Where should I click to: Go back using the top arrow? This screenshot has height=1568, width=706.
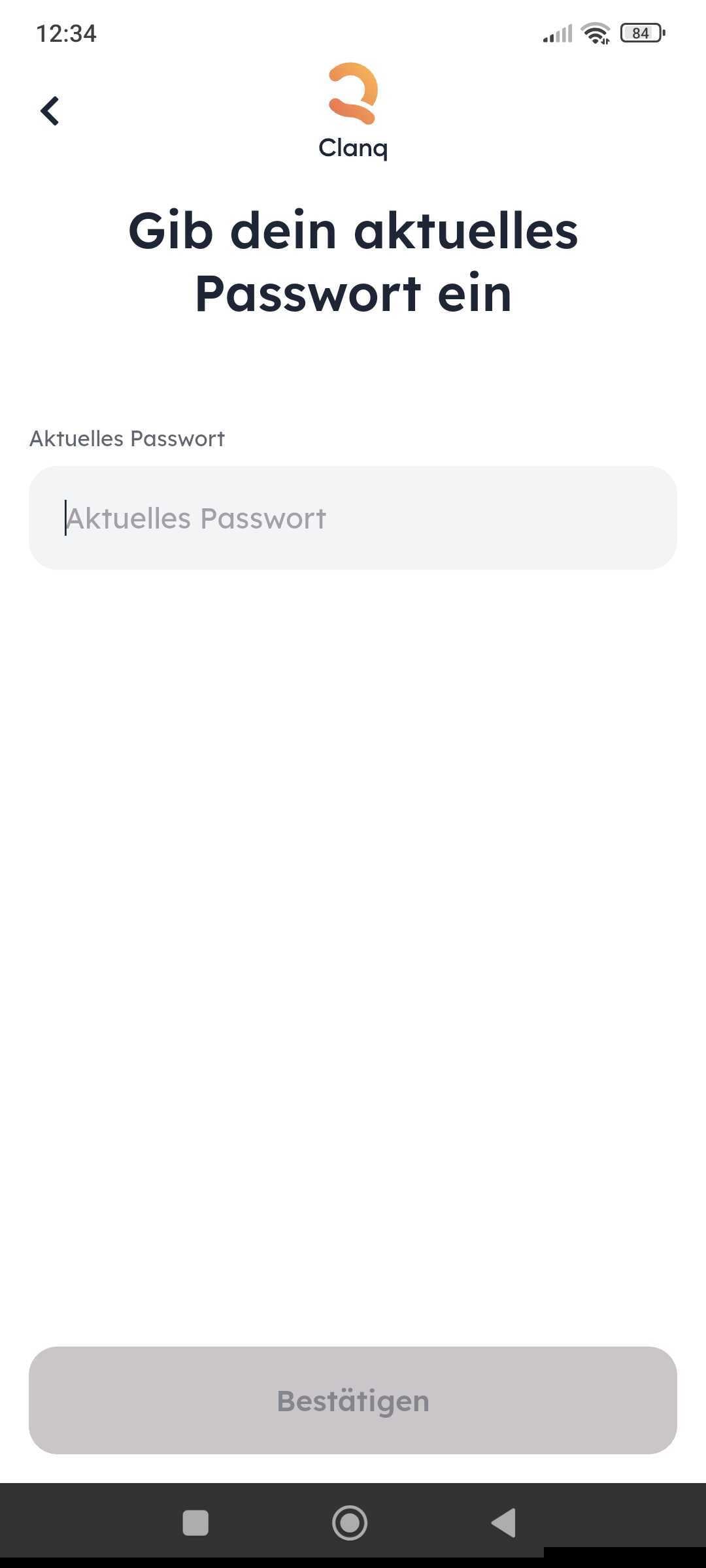tap(50, 111)
